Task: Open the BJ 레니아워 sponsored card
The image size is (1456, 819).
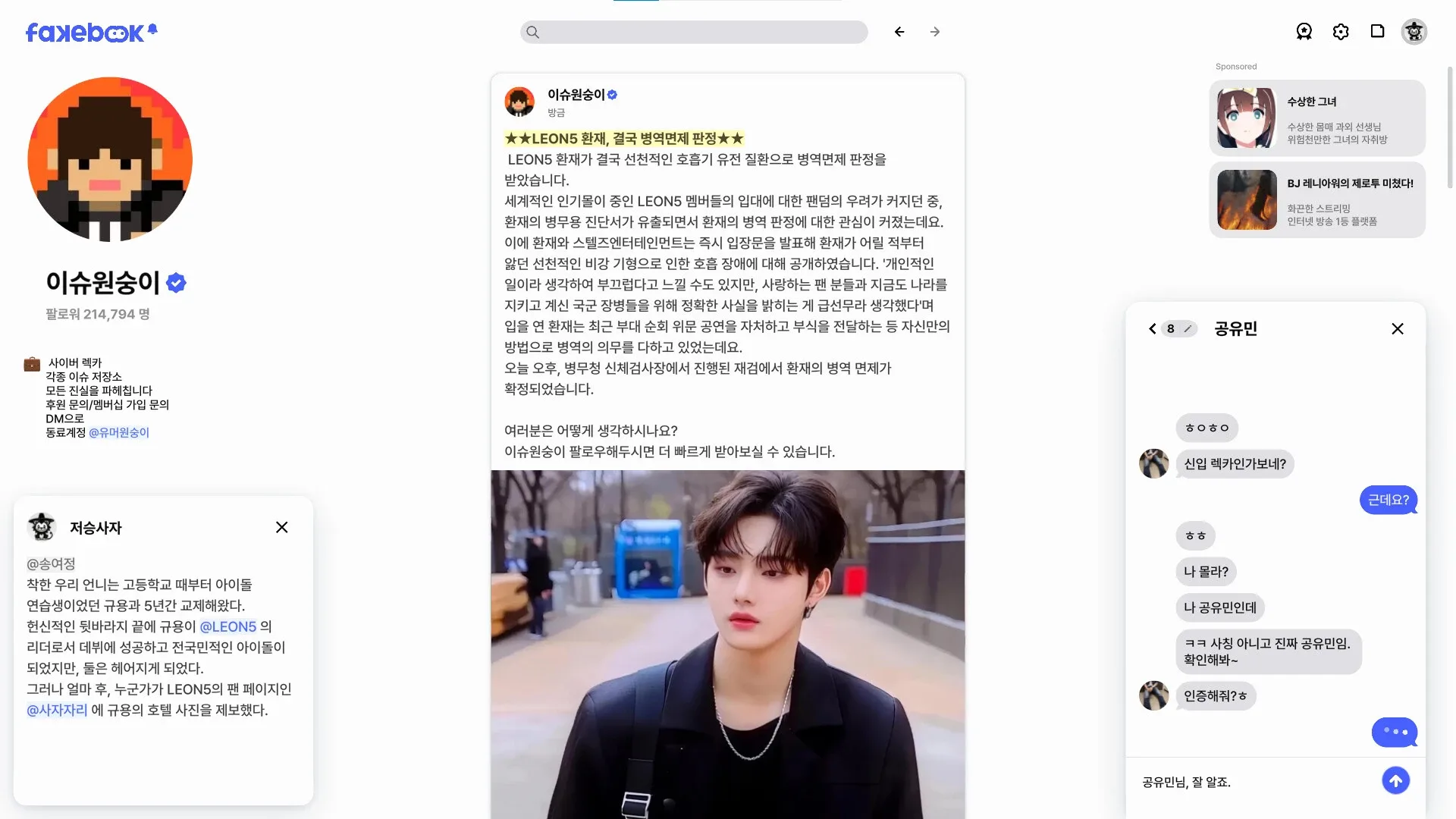Action: pyautogui.click(x=1317, y=200)
